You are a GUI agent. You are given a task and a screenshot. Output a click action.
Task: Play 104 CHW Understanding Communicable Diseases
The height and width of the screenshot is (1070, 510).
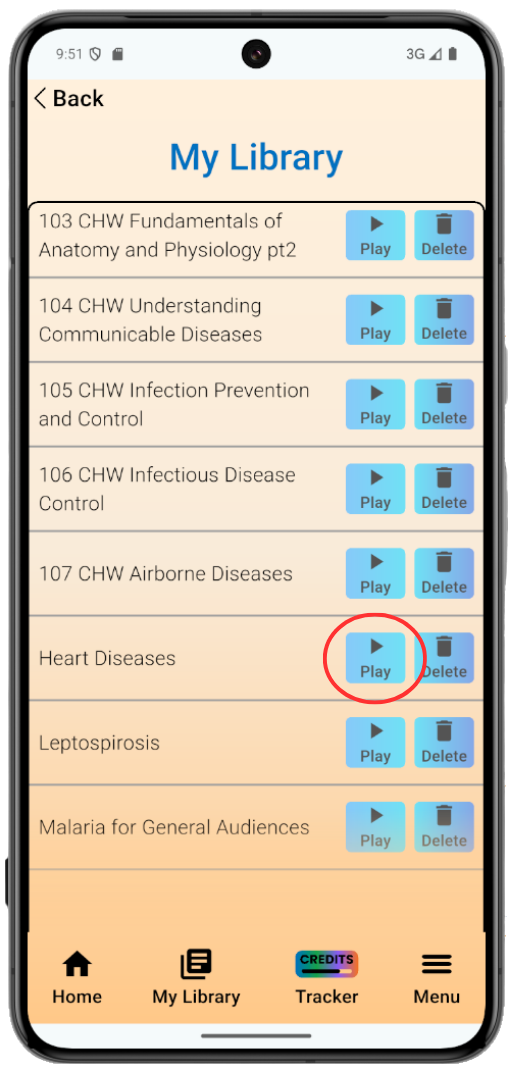tap(375, 320)
